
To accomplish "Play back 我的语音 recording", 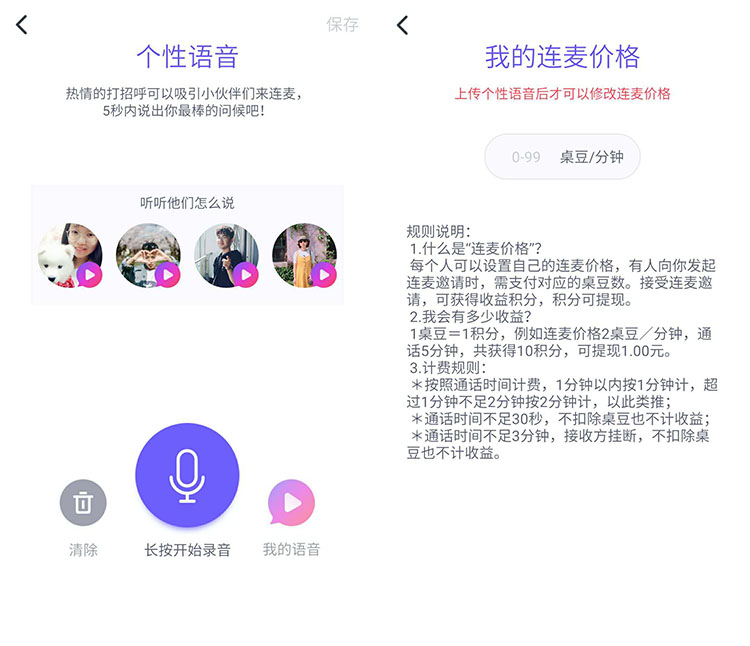I will point(291,503).
